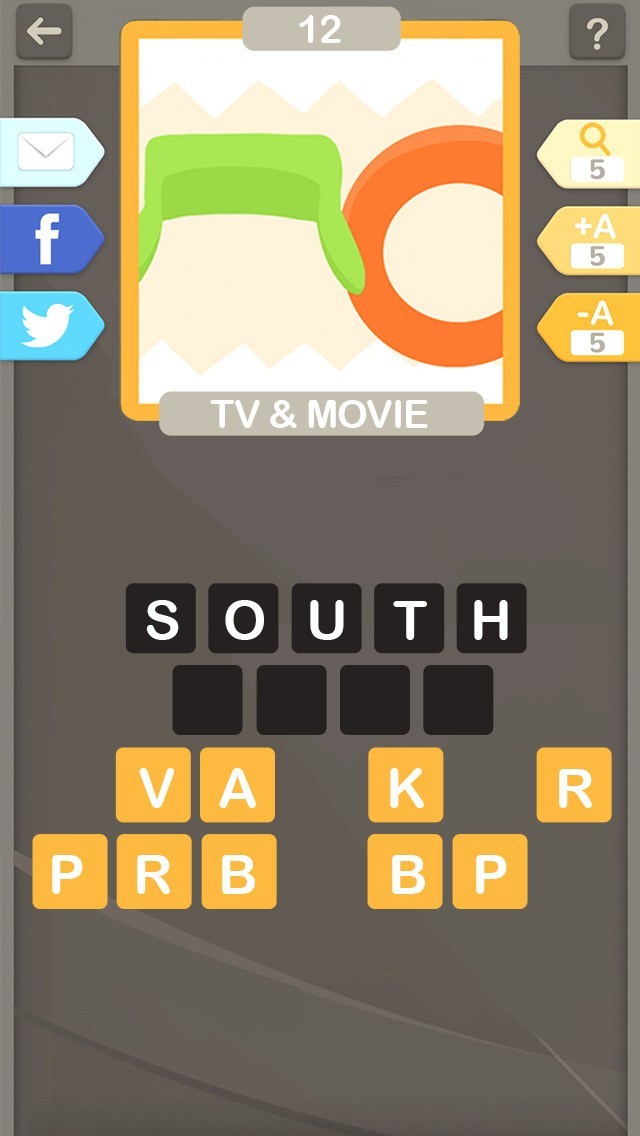Tap the first empty answer slot

(x=207, y=700)
